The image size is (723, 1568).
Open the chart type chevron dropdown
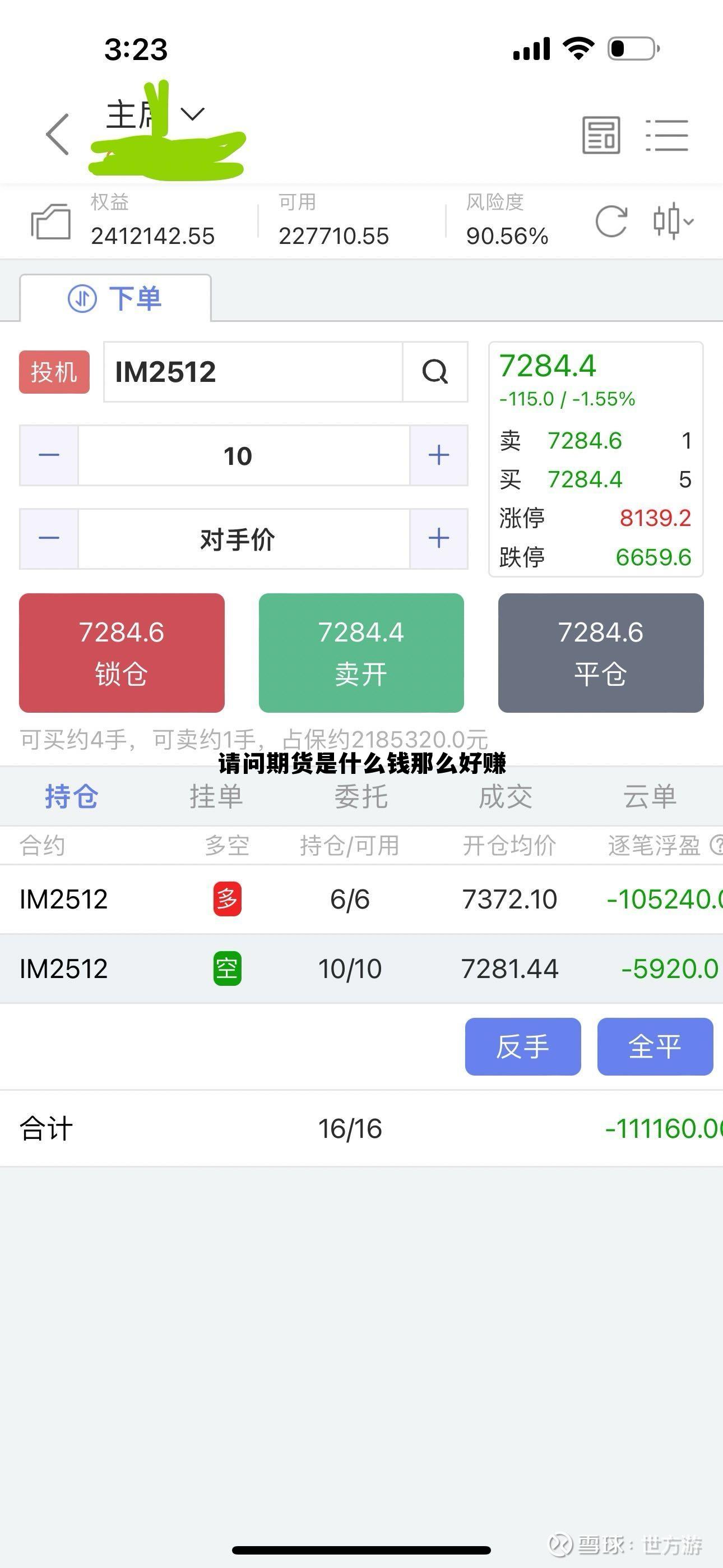(688, 222)
